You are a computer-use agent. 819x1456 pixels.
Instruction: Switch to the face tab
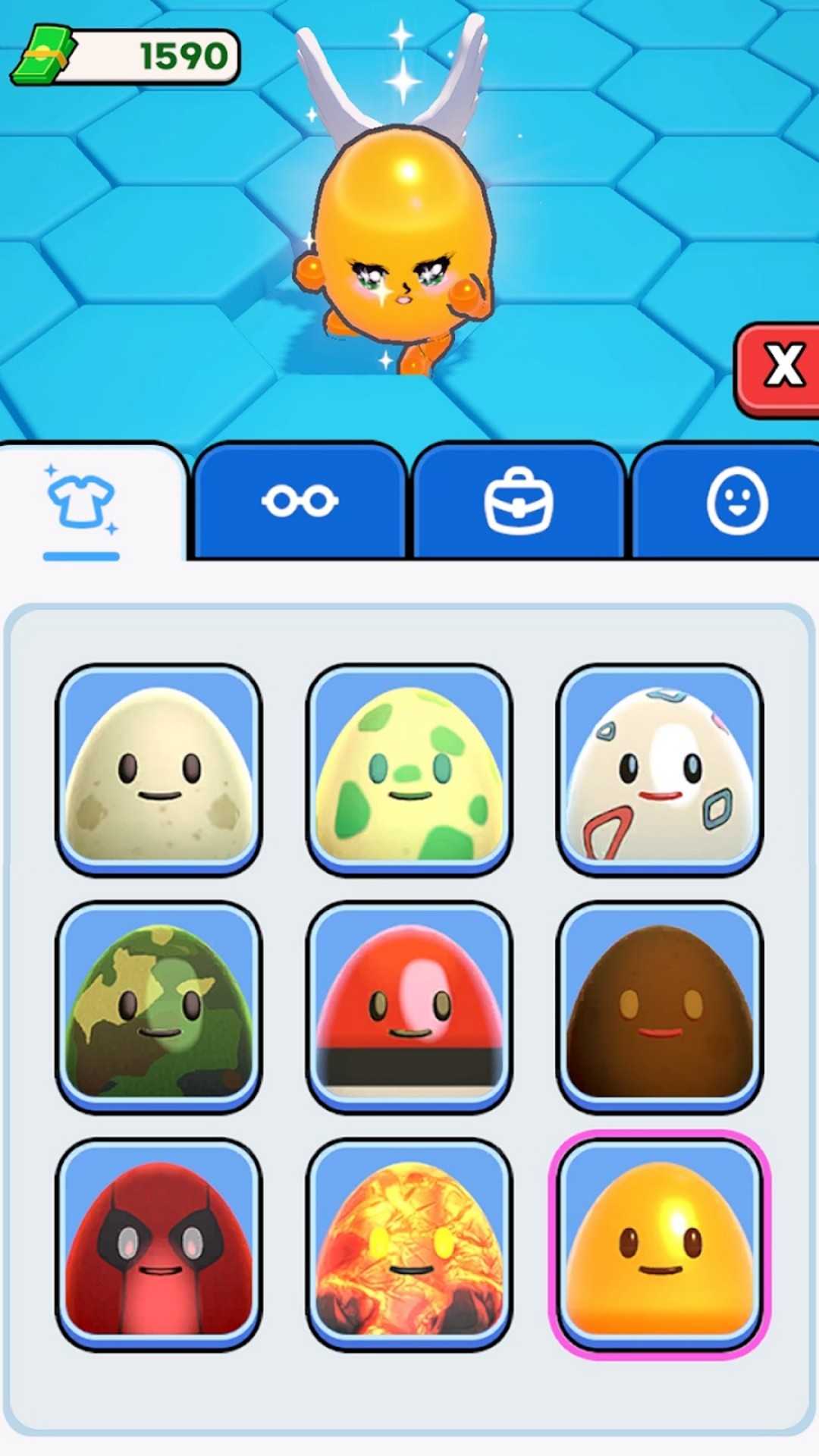[x=736, y=502]
